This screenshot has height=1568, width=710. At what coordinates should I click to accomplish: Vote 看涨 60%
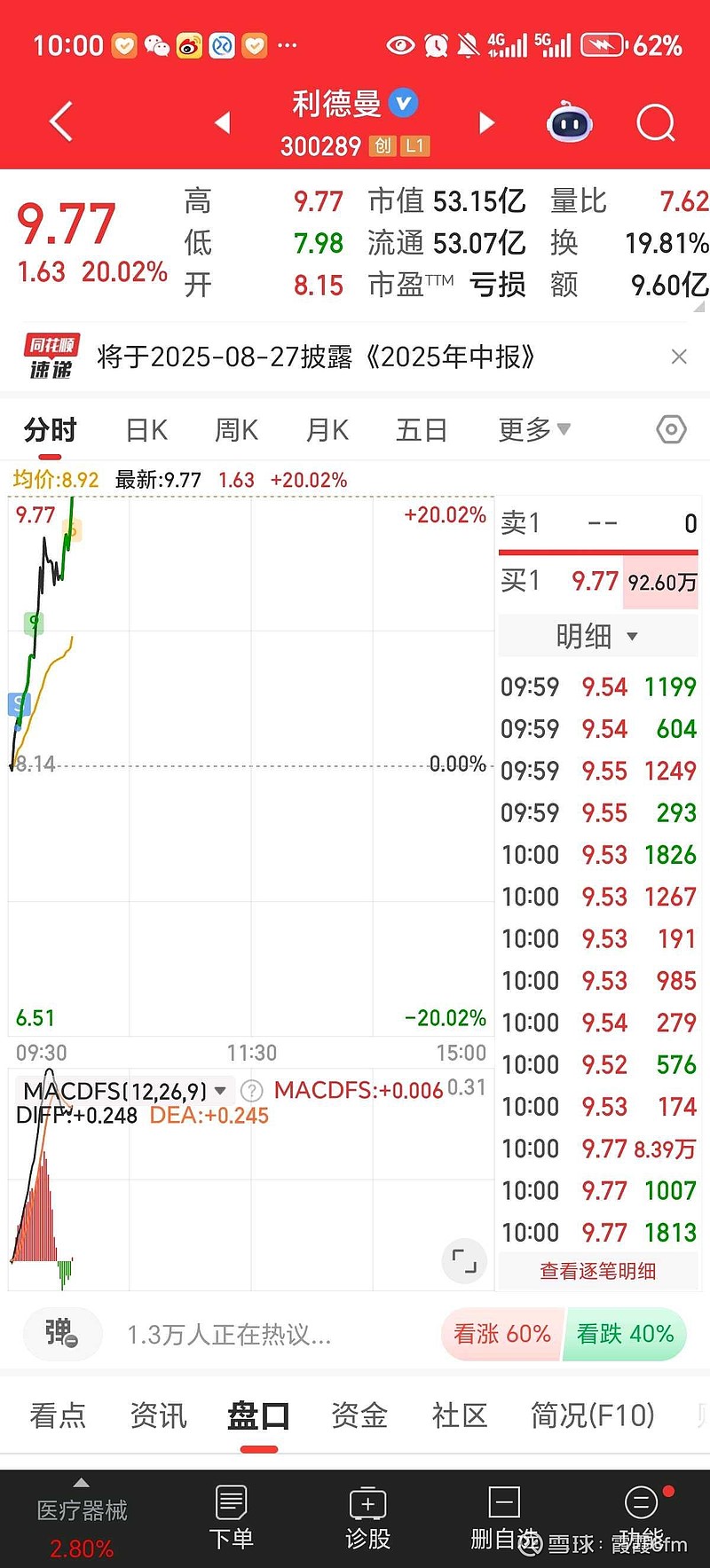pyautogui.click(x=502, y=1334)
